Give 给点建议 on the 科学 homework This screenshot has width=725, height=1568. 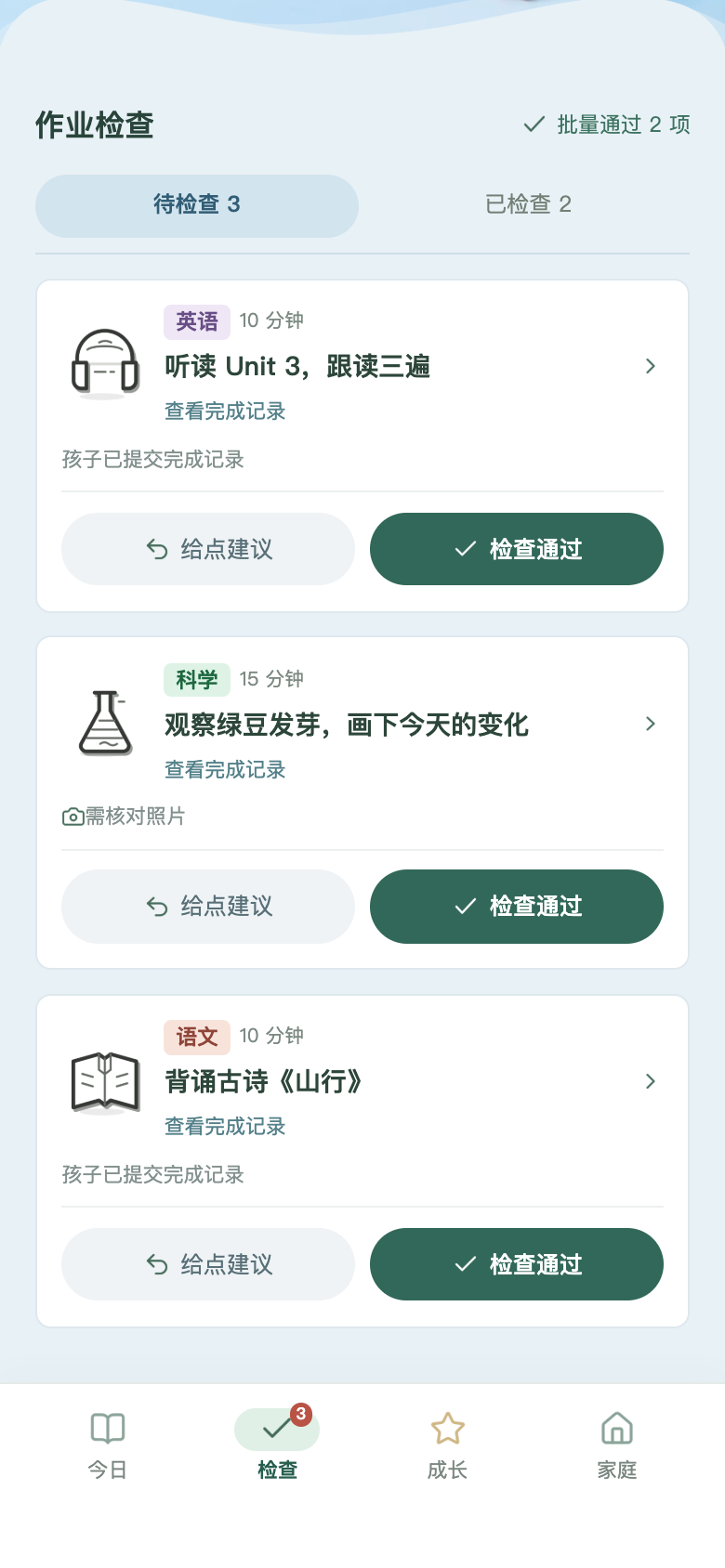point(208,907)
